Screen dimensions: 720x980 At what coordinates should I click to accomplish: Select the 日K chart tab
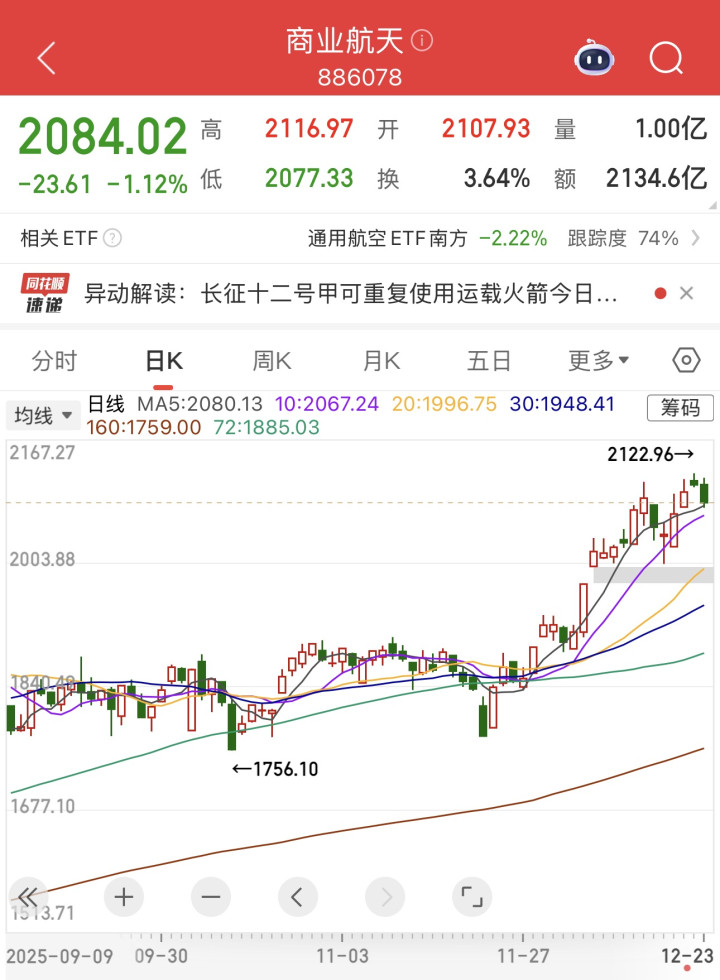coord(163,361)
